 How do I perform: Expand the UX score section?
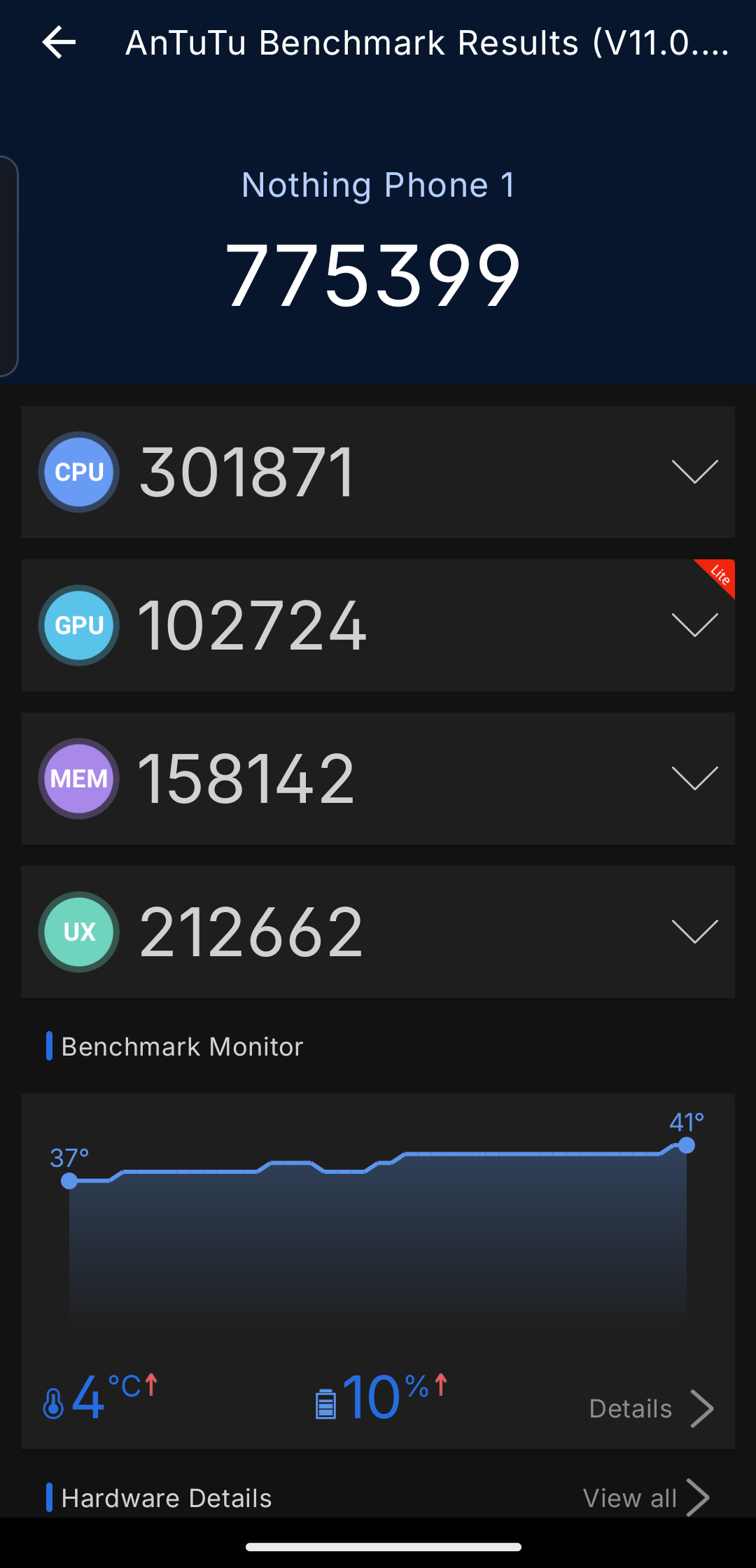point(694,932)
